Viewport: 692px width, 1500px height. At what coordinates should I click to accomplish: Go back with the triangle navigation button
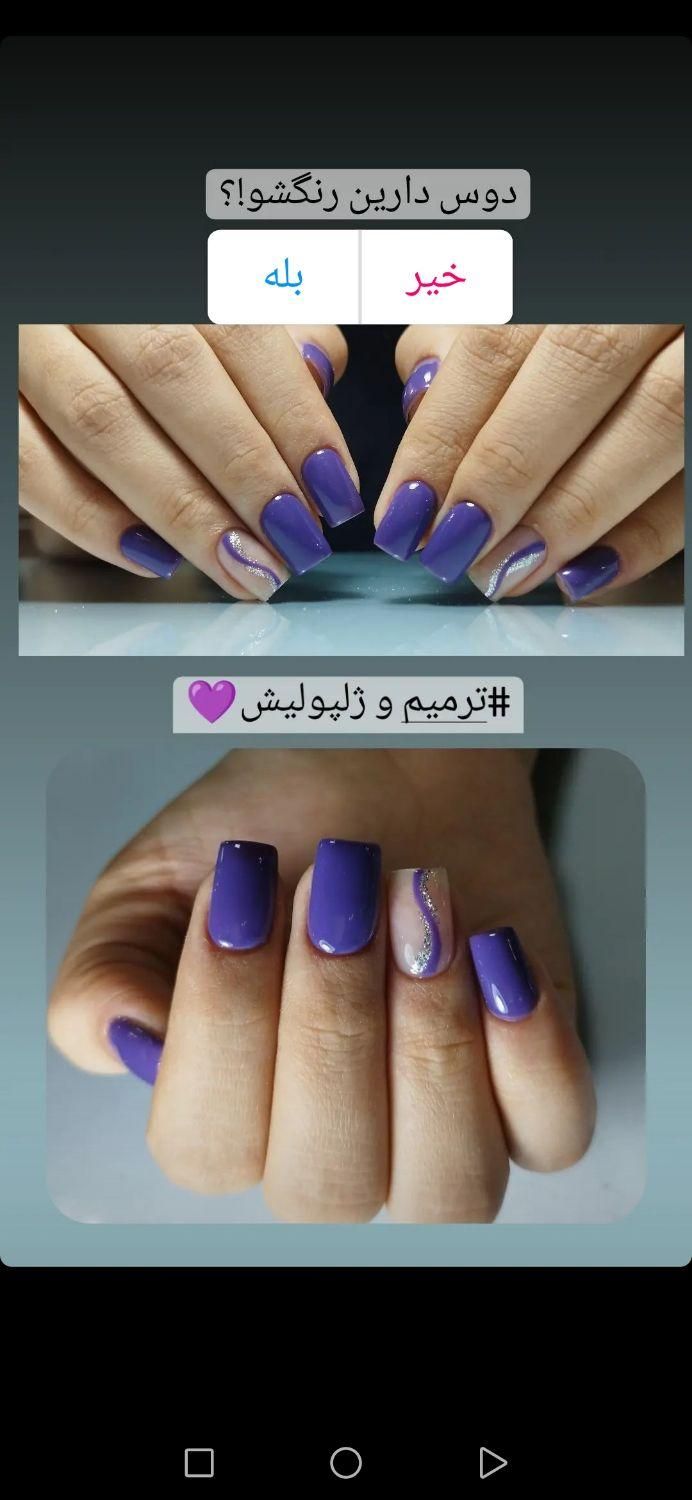coord(492,1463)
